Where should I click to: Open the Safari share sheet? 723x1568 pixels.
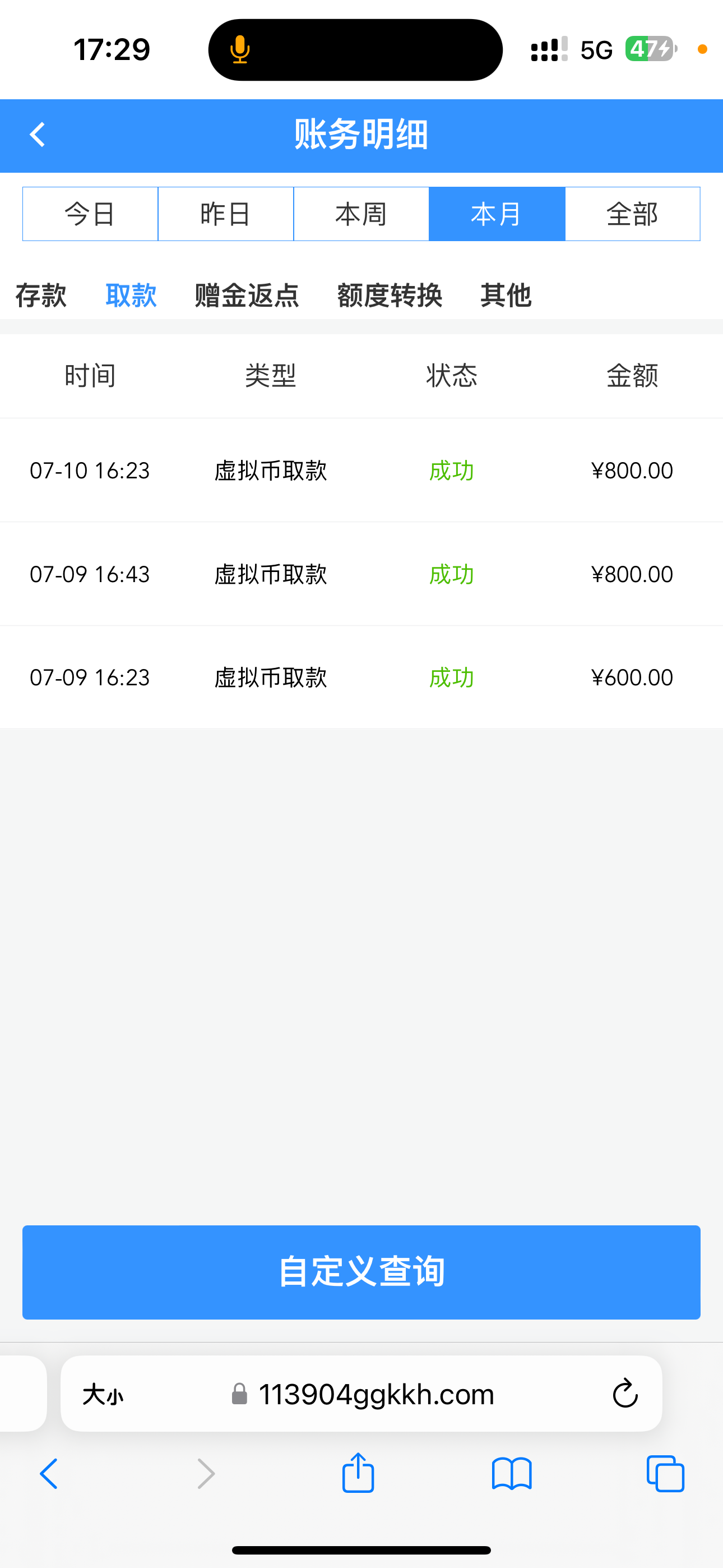358,1474
